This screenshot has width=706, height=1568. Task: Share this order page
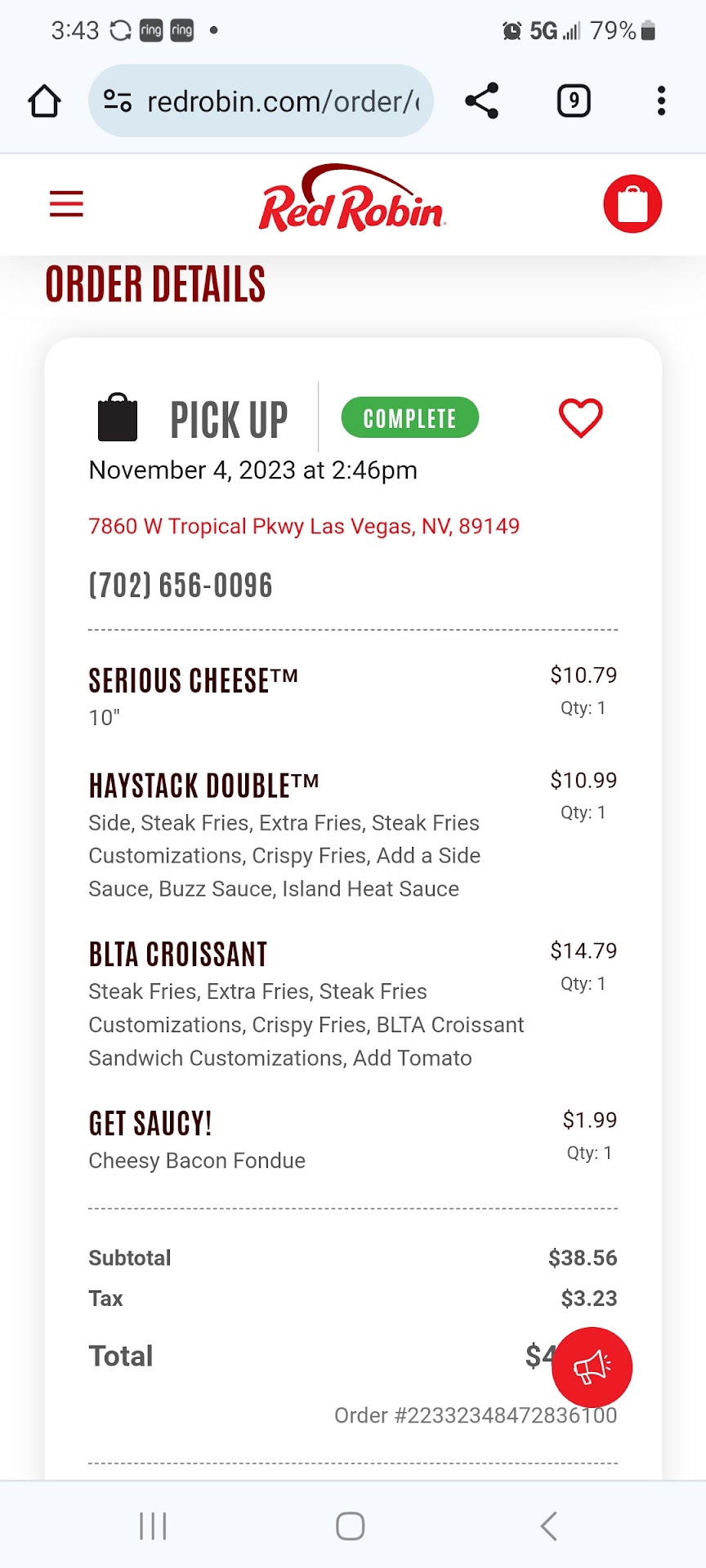(x=482, y=101)
